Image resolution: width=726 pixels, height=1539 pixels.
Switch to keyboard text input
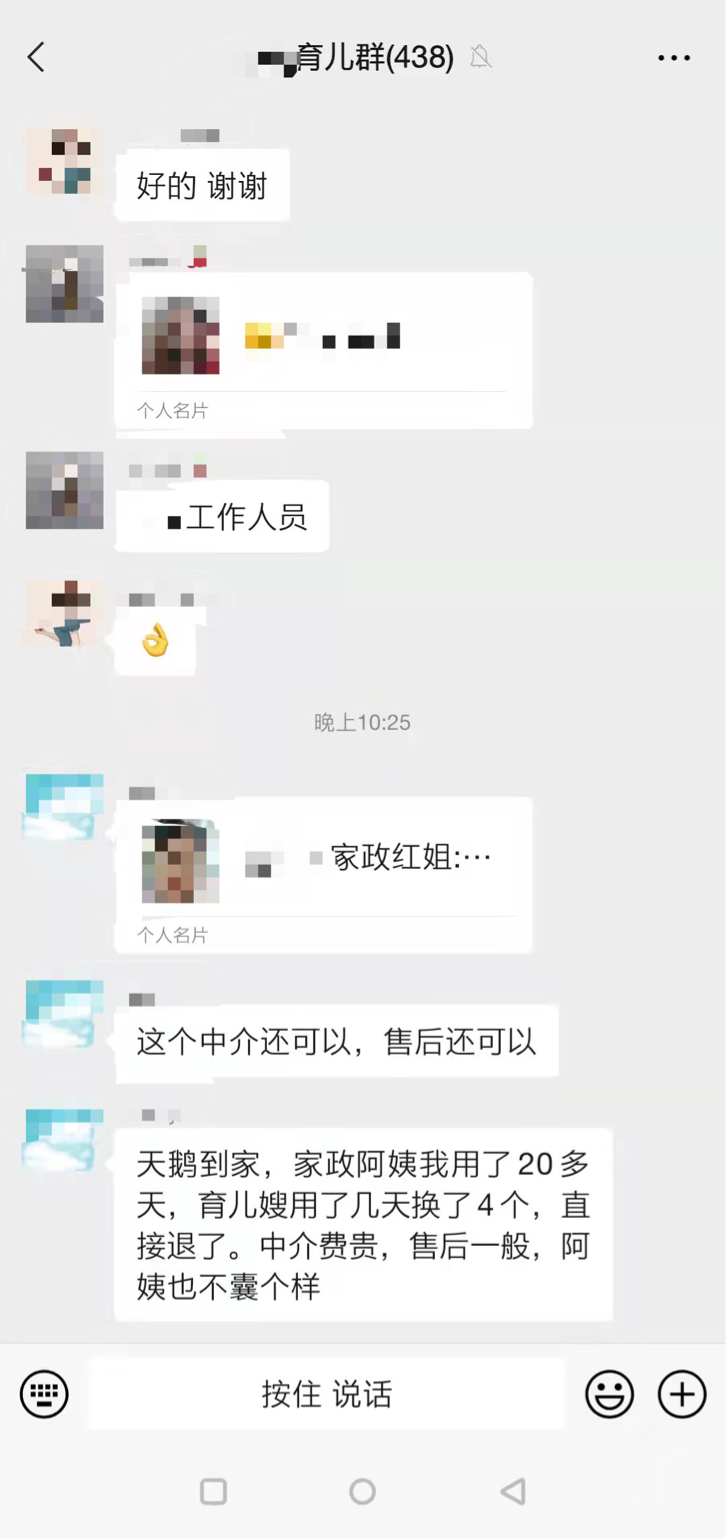[45, 1393]
